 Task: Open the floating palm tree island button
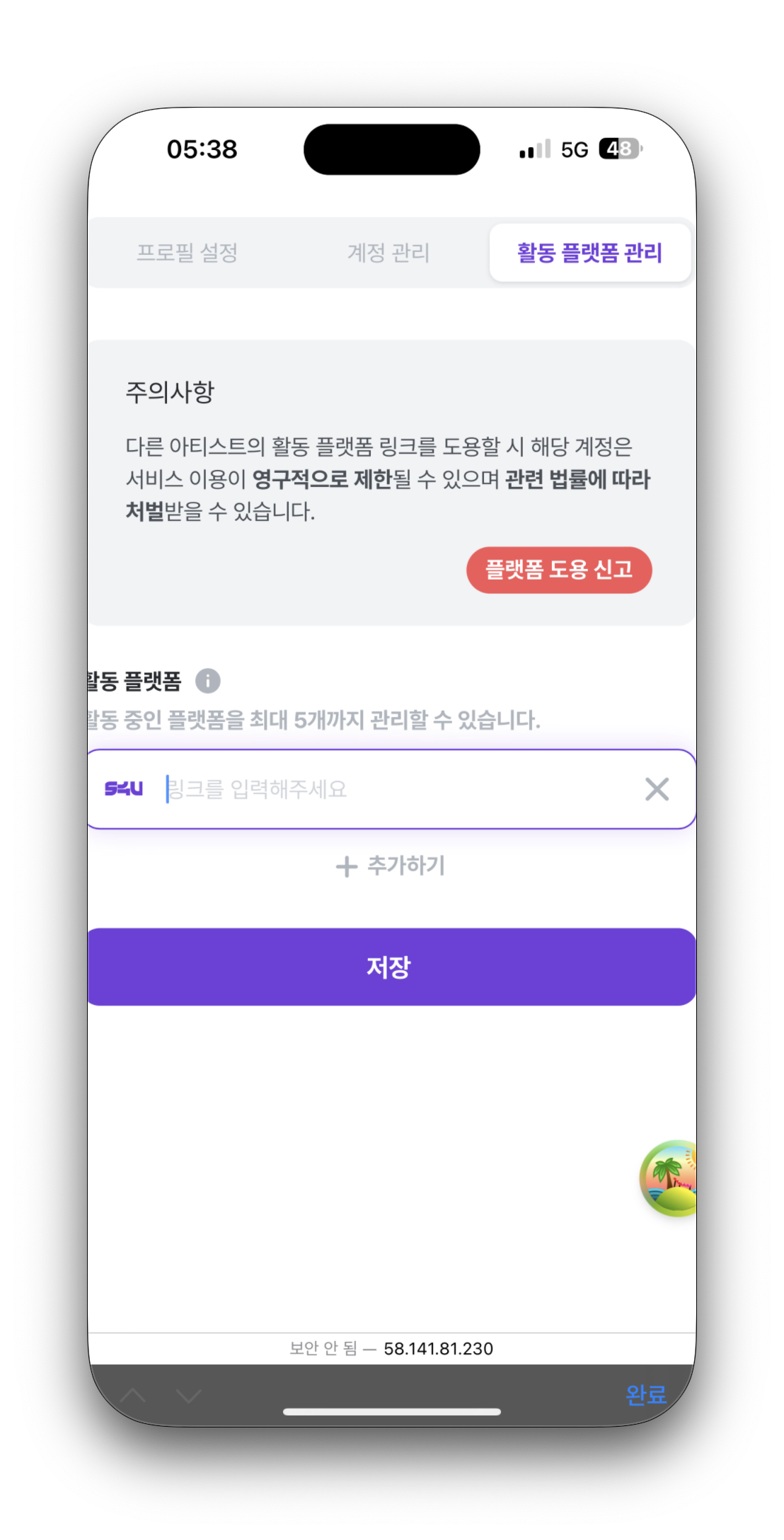coord(670,1178)
